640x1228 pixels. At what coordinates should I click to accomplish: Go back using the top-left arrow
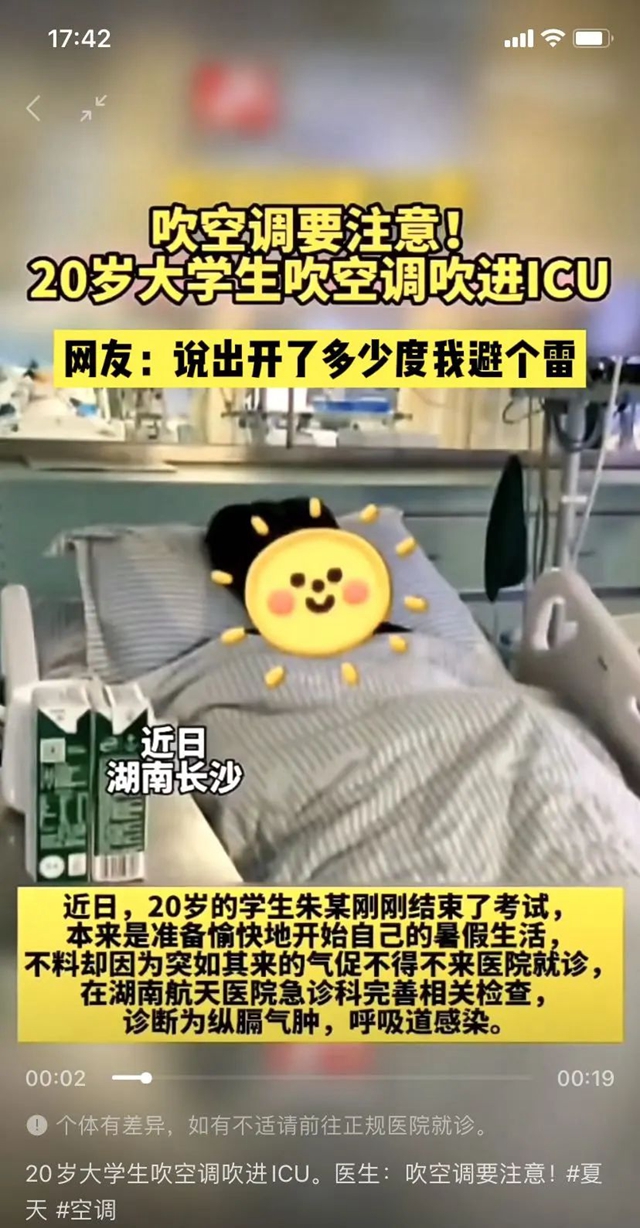(x=34, y=108)
